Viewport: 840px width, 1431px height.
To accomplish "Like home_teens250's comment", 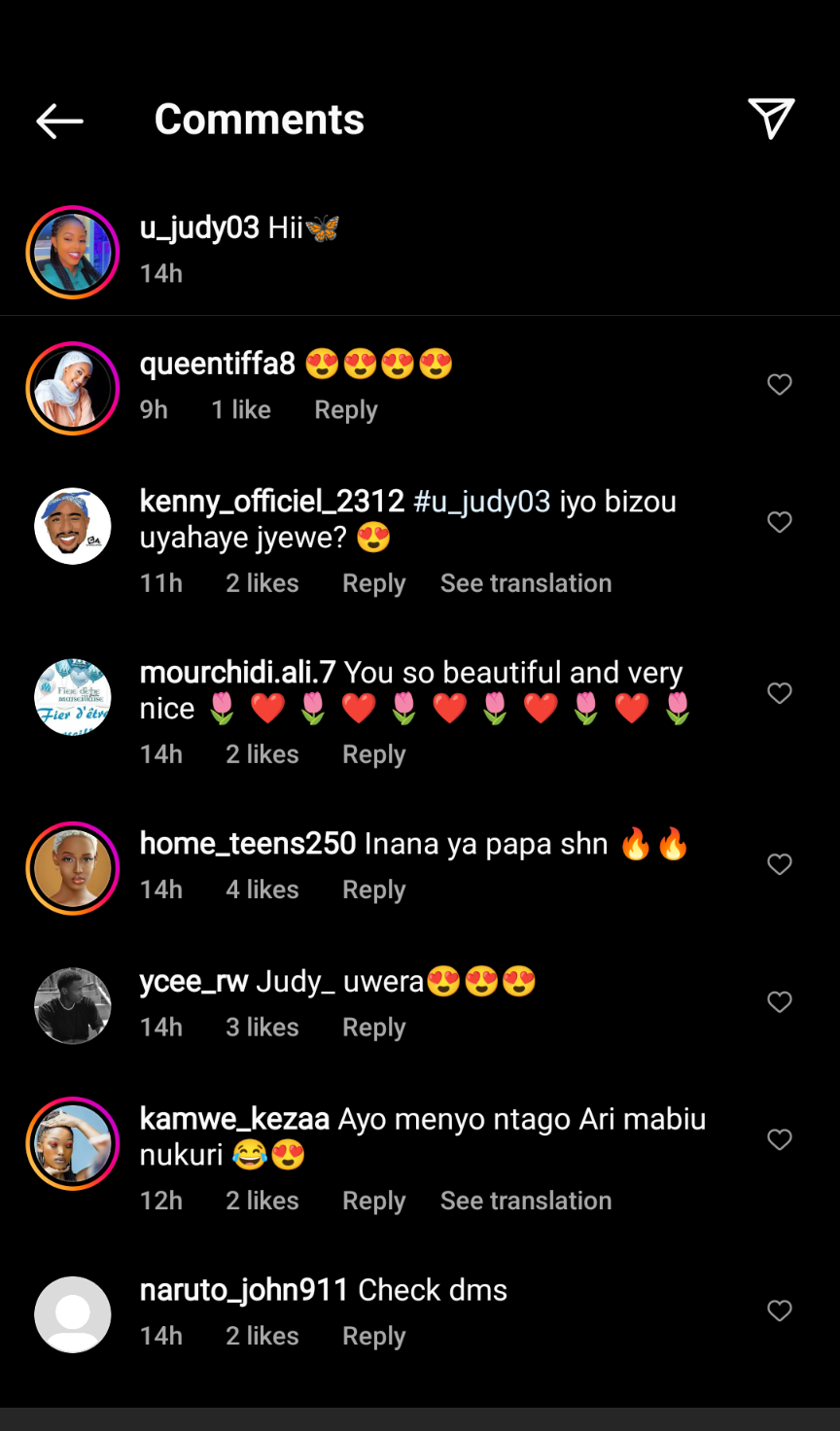I will pyautogui.click(x=780, y=865).
